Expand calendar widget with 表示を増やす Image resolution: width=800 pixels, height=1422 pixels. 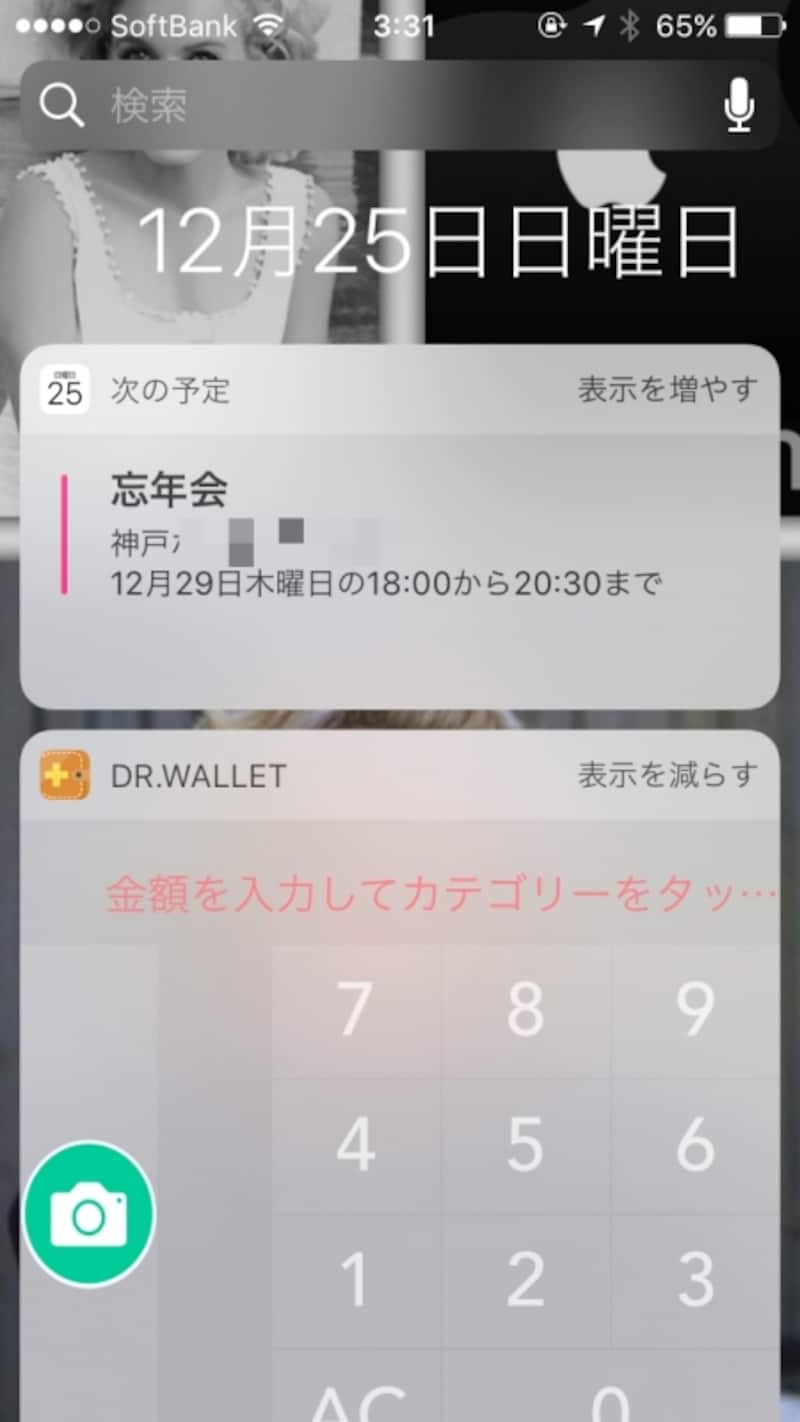pos(667,390)
